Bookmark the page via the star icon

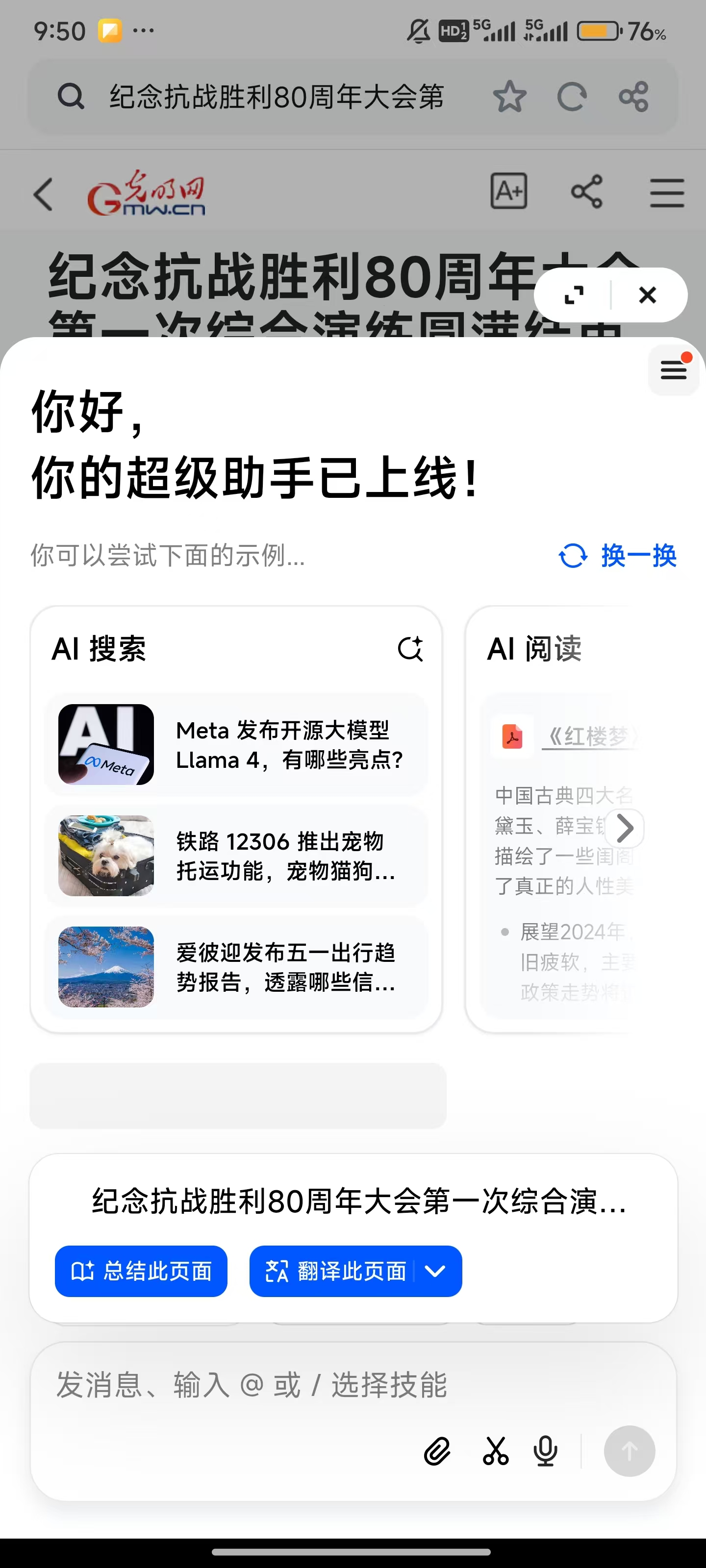click(510, 96)
